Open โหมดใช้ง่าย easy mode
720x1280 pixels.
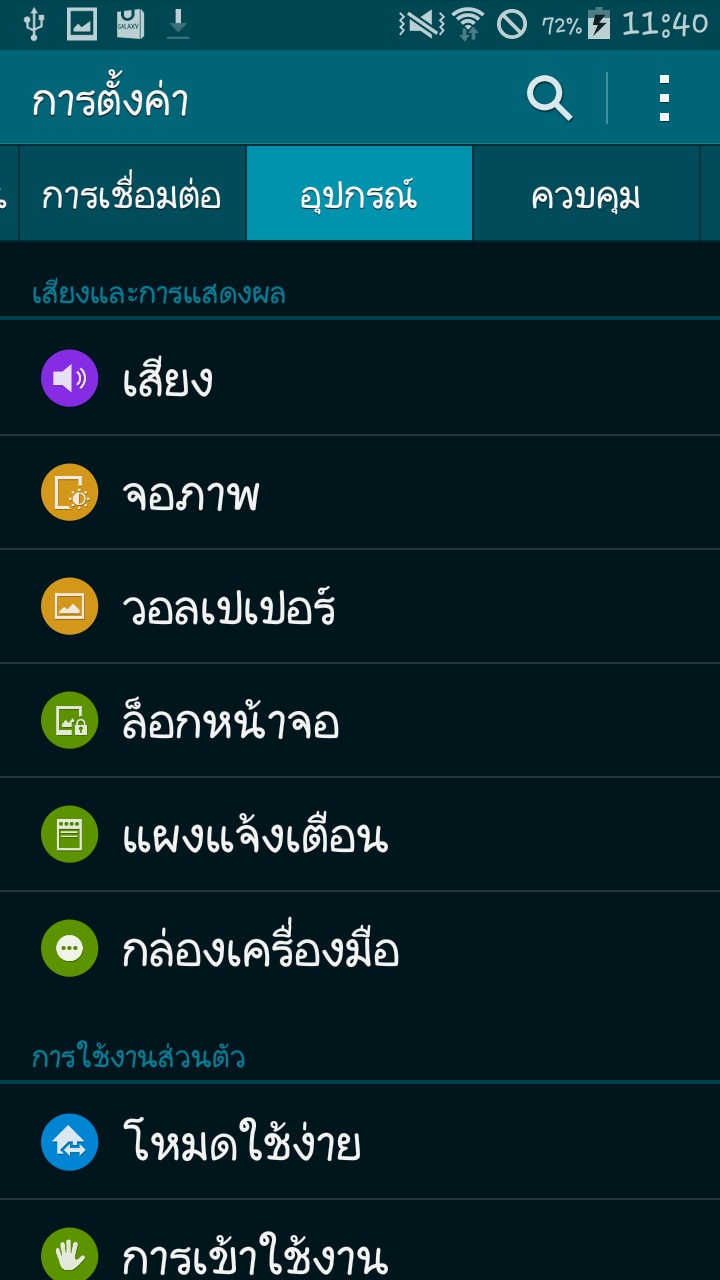click(360, 1142)
